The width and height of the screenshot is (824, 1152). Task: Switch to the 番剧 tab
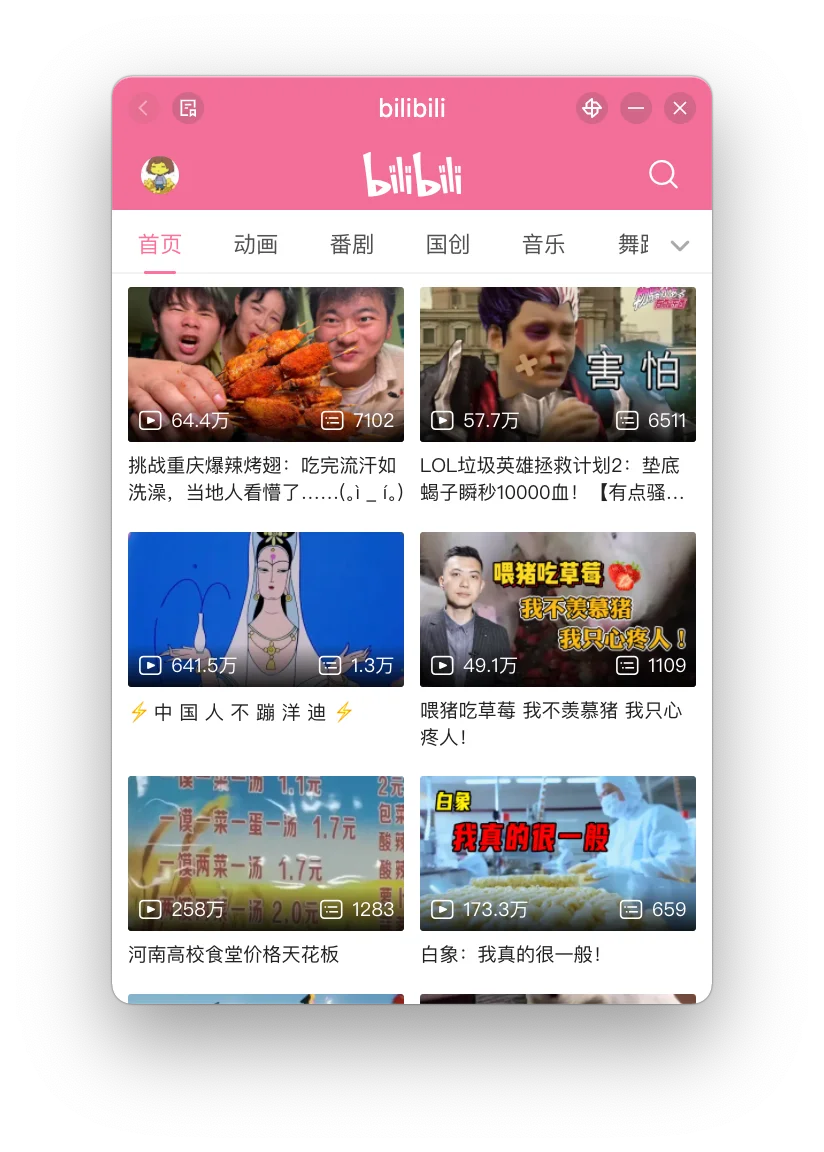coord(351,245)
